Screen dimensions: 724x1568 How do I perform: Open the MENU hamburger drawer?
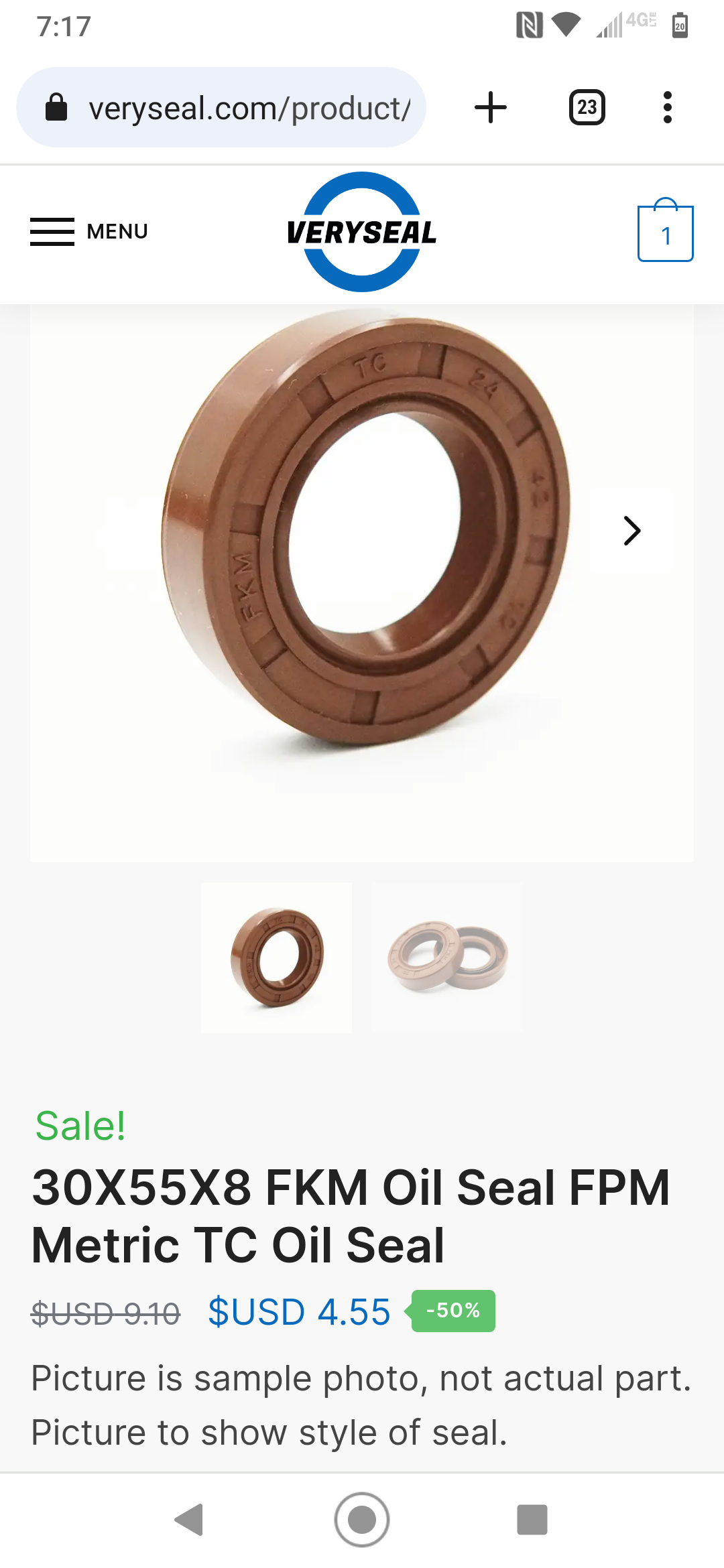point(88,232)
